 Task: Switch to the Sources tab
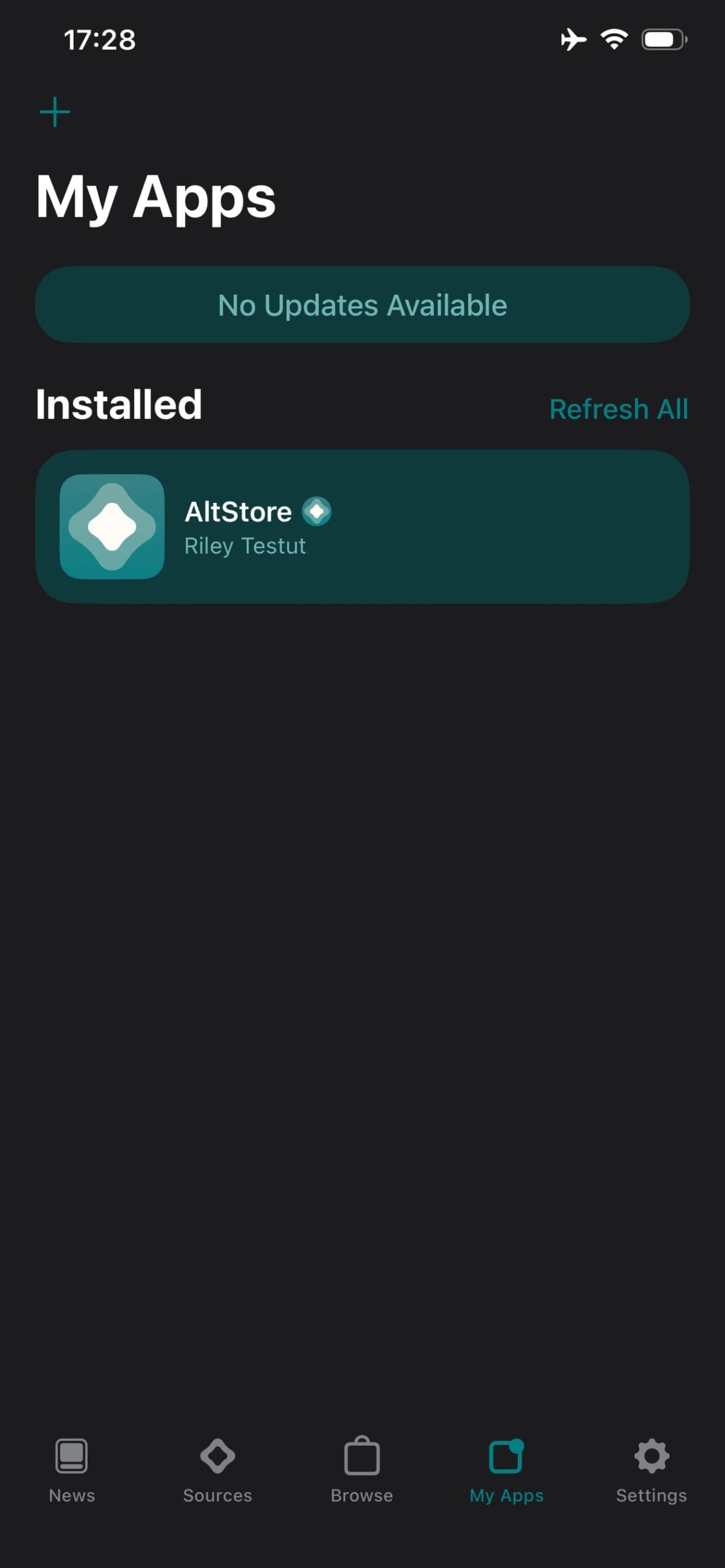(218, 1470)
